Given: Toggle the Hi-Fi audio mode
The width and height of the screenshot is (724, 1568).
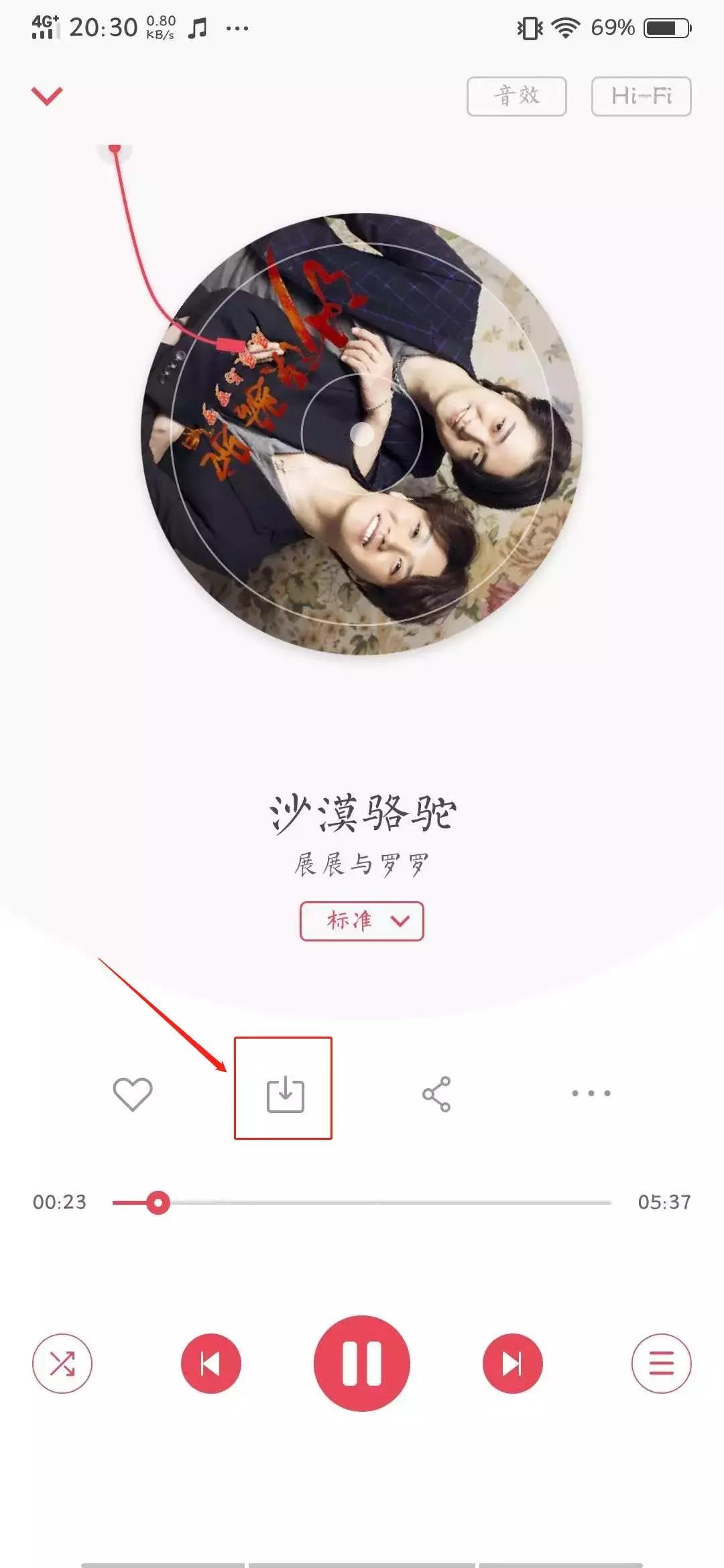Looking at the screenshot, I should click(x=640, y=96).
